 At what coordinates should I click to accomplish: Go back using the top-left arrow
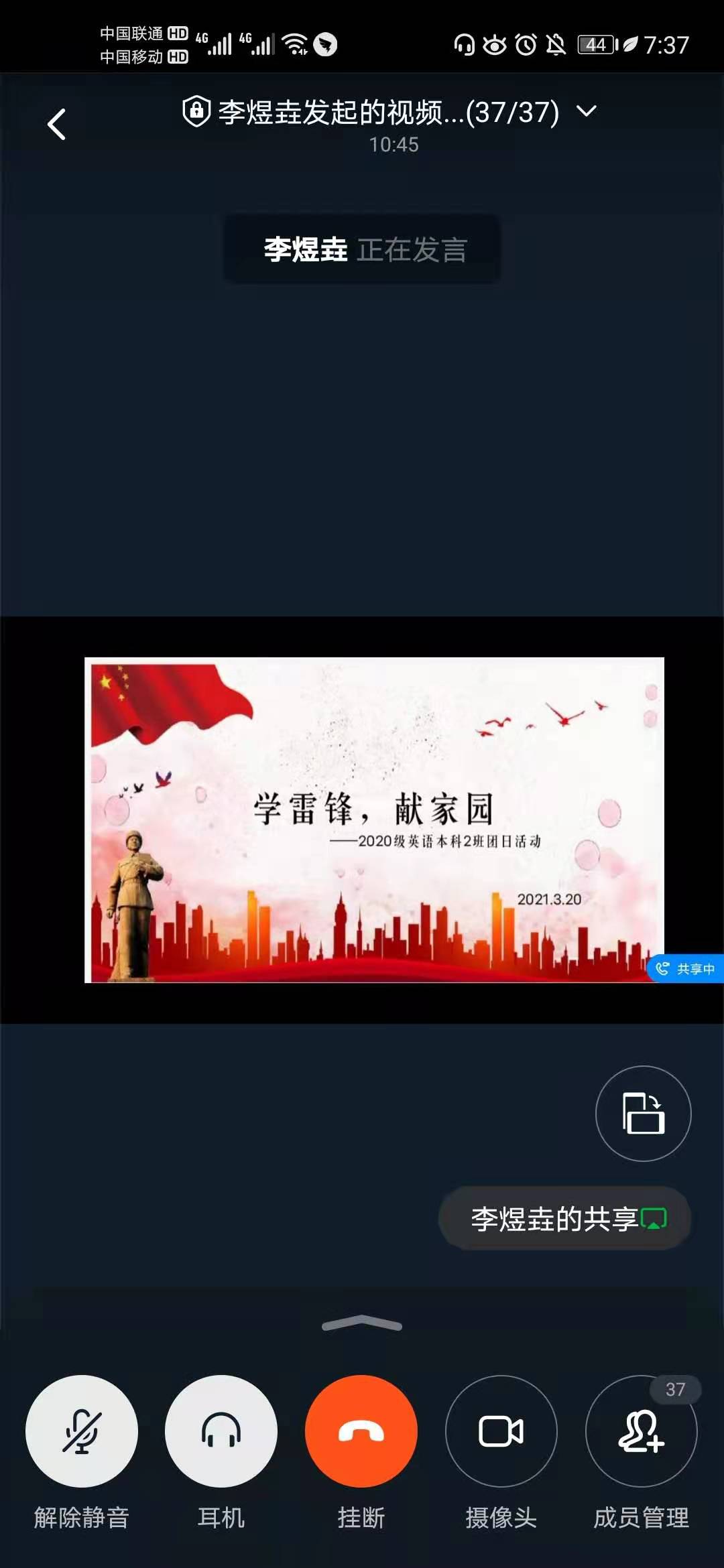point(57,125)
